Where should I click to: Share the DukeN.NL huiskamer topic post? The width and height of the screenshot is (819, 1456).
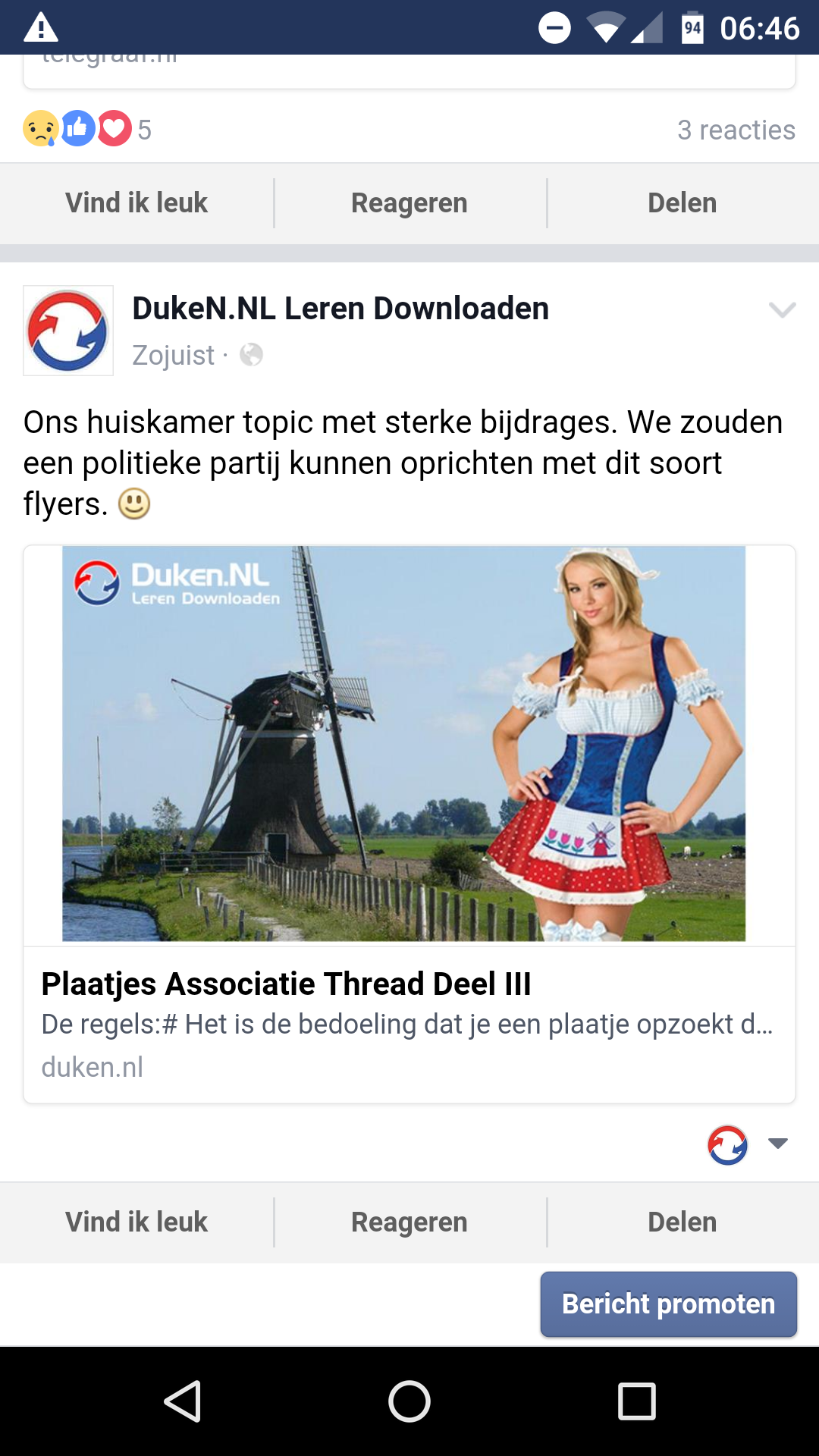682,1222
